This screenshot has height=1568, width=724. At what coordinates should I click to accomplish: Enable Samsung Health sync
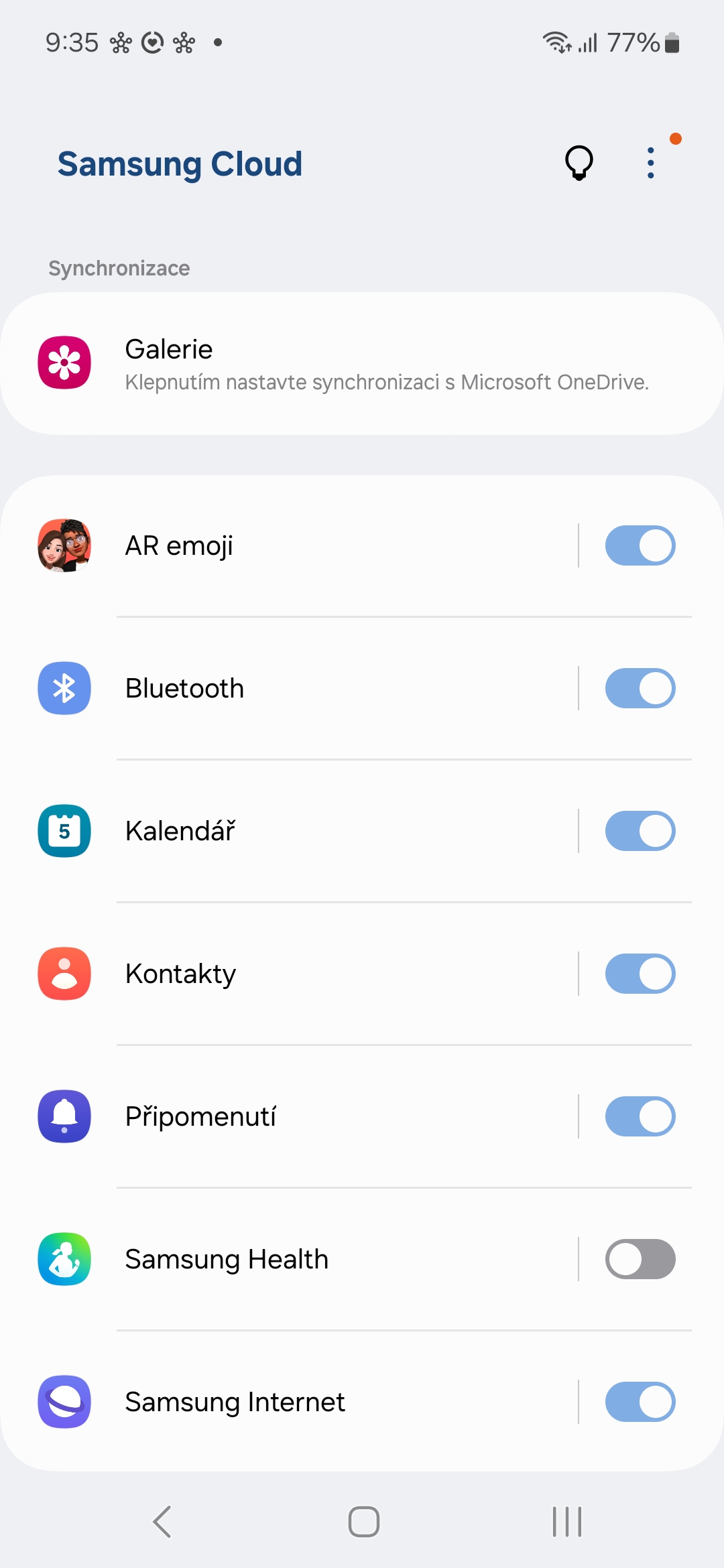[x=640, y=1259]
